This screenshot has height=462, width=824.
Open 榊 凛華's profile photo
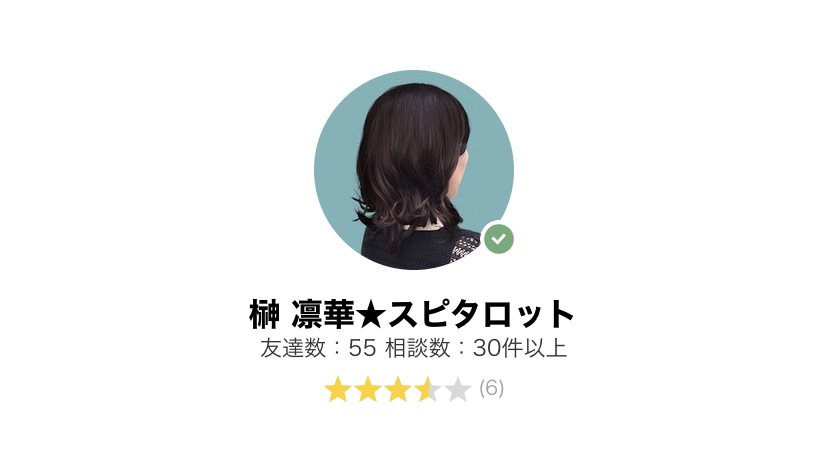413,169
